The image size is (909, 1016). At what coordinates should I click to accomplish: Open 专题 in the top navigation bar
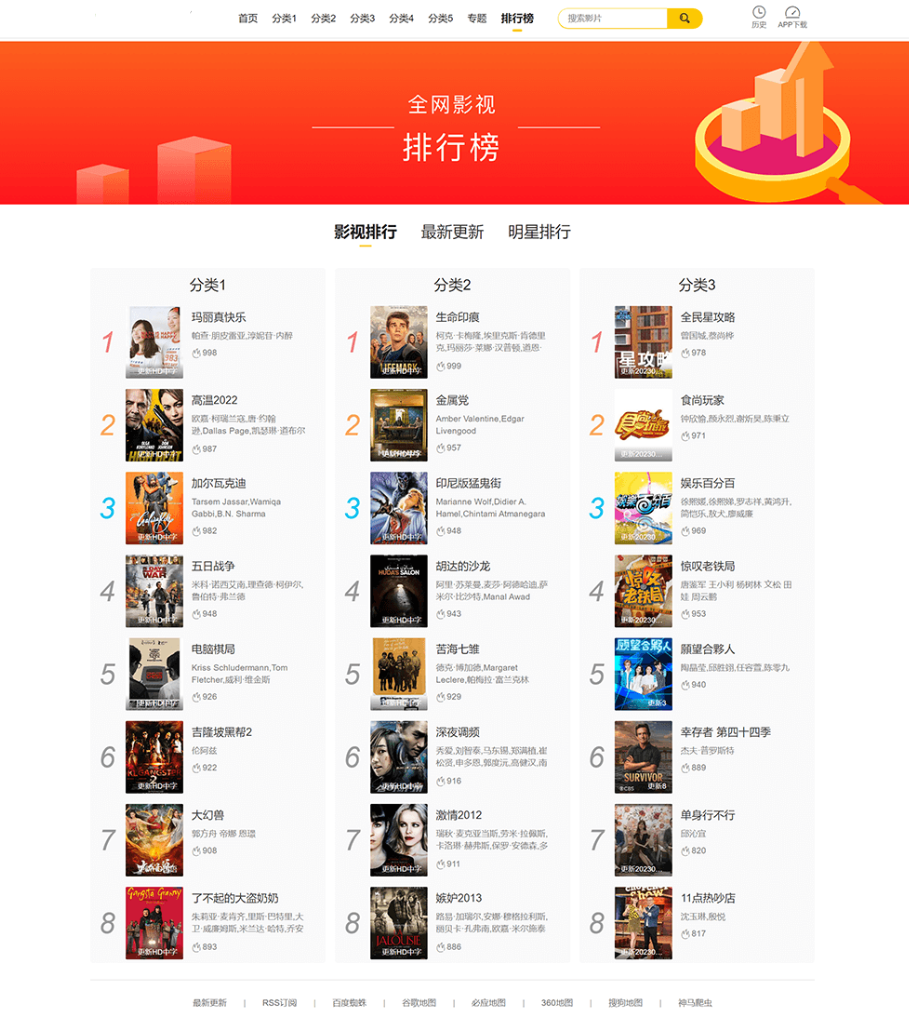pyautogui.click(x=477, y=18)
